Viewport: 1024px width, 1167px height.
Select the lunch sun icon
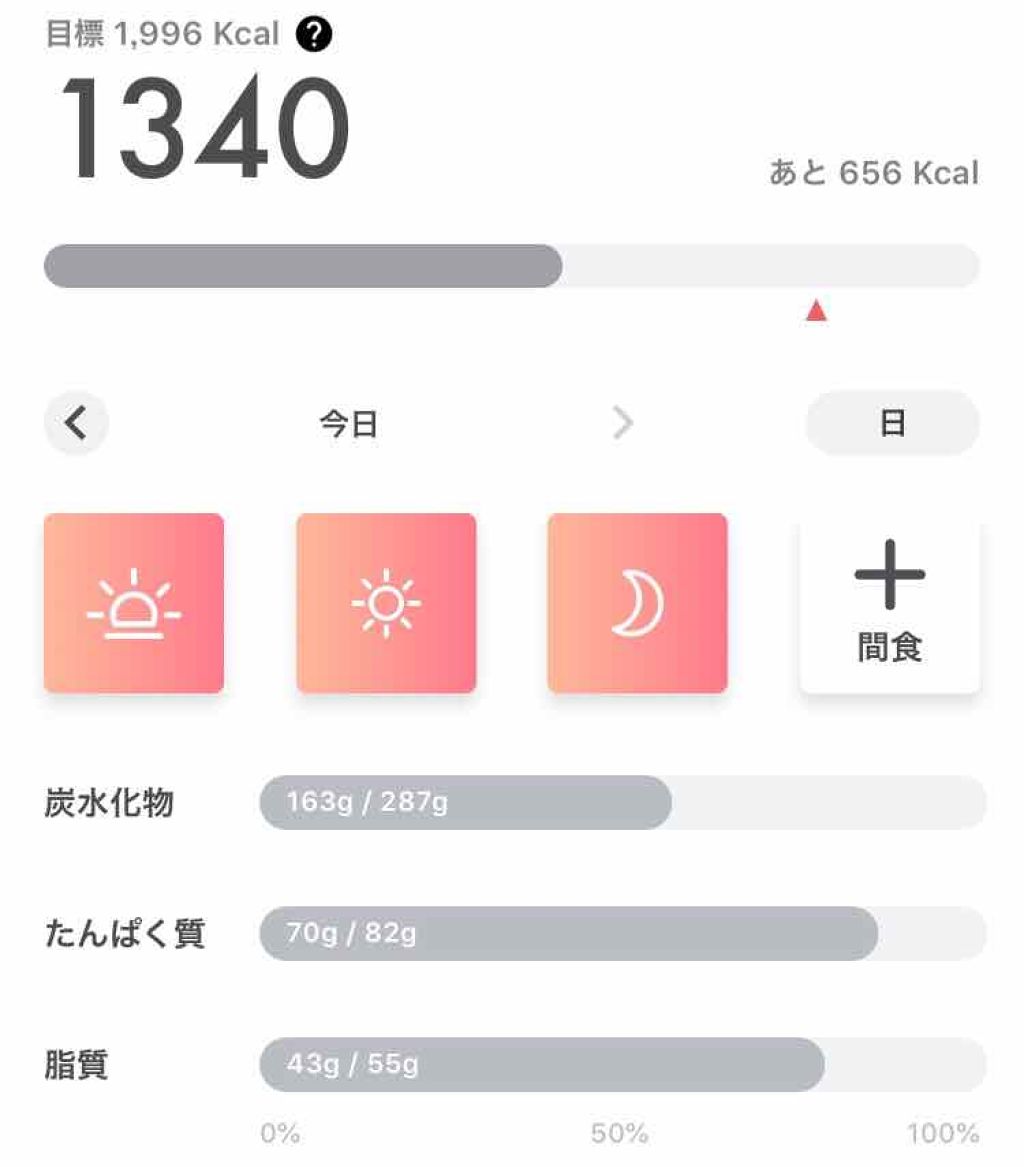pyautogui.click(x=386, y=602)
